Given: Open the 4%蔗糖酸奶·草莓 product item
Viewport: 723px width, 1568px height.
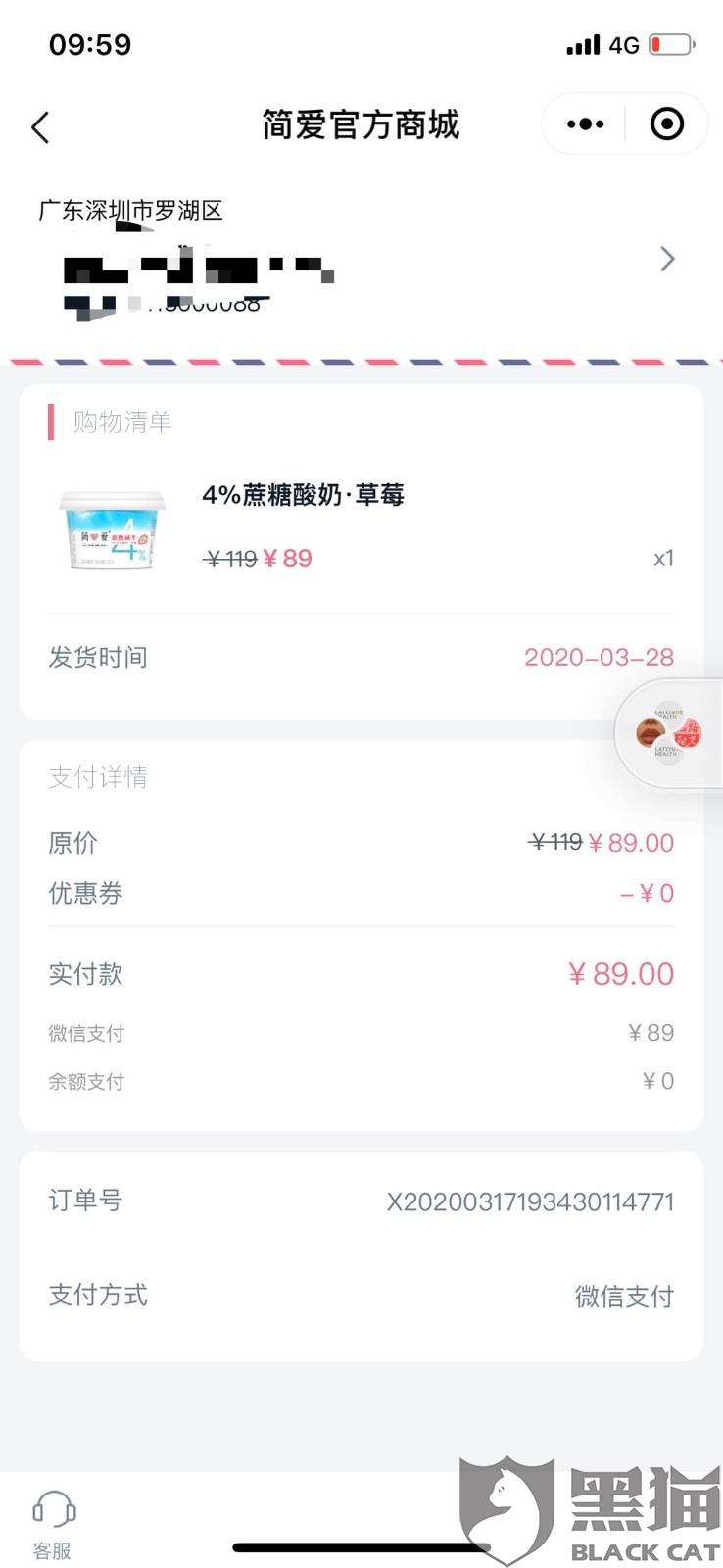Looking at the screenshot, I should tap(361, 529).
